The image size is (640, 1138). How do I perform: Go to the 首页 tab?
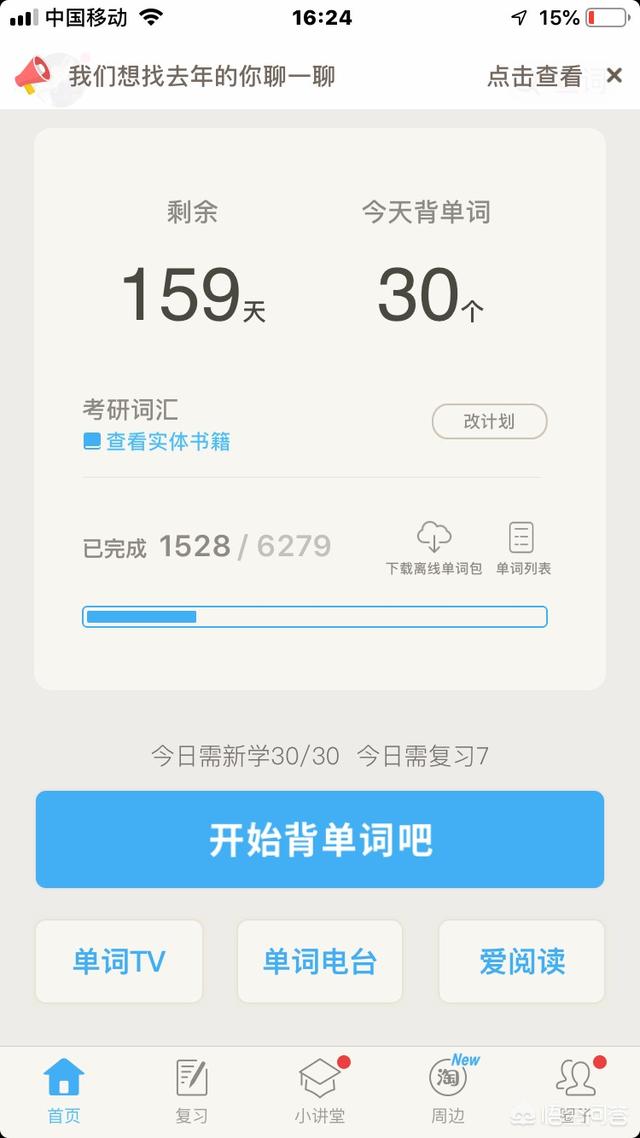click(64, 1091)
